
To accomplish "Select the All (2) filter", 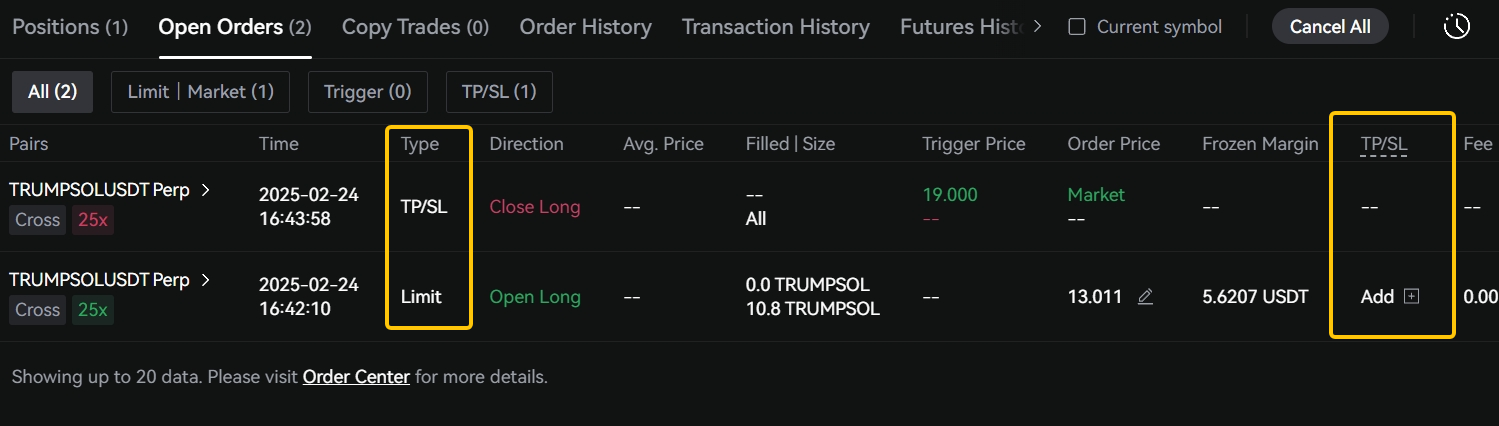I will click(x=52, y=92).
